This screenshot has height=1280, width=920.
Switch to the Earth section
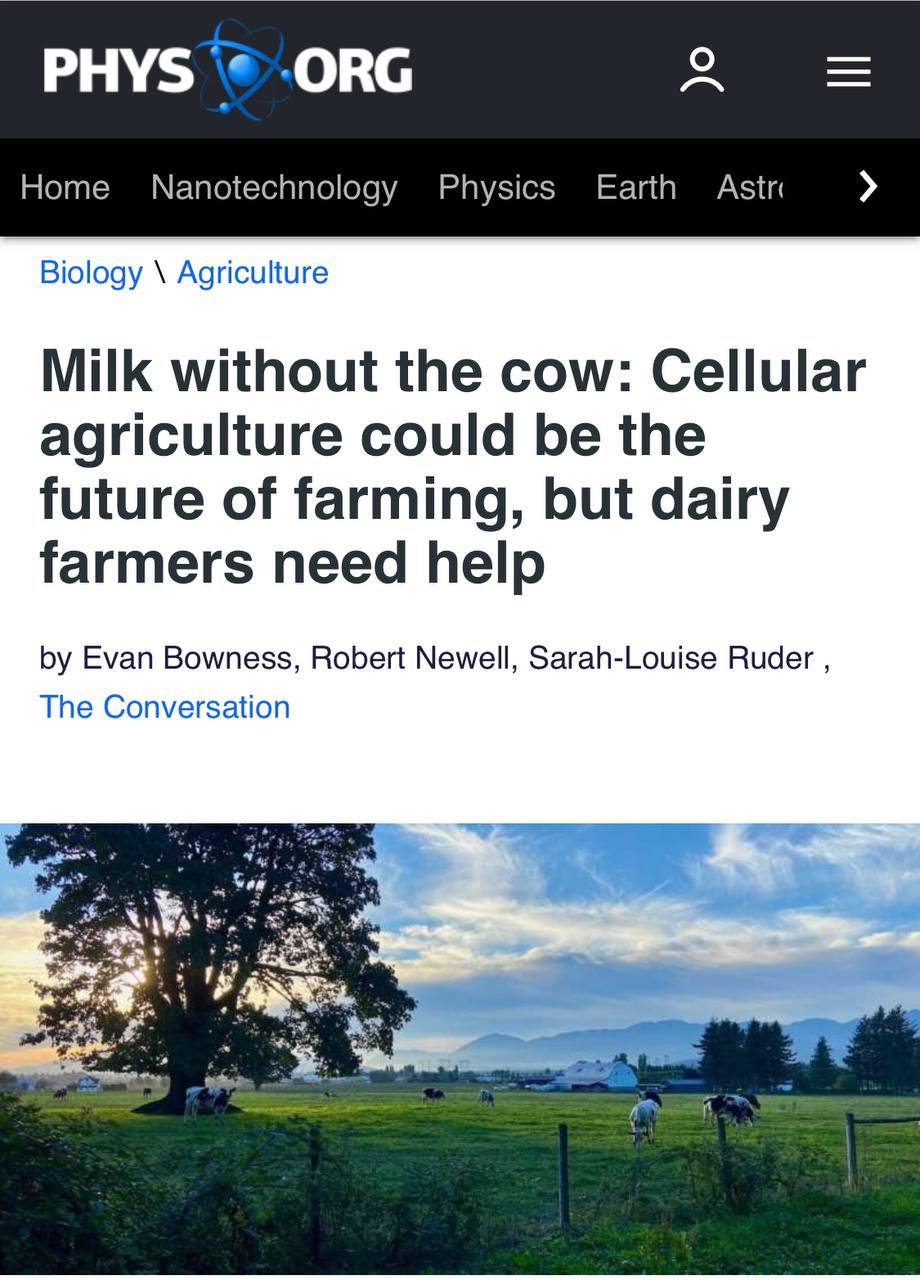tap(636, 187)
